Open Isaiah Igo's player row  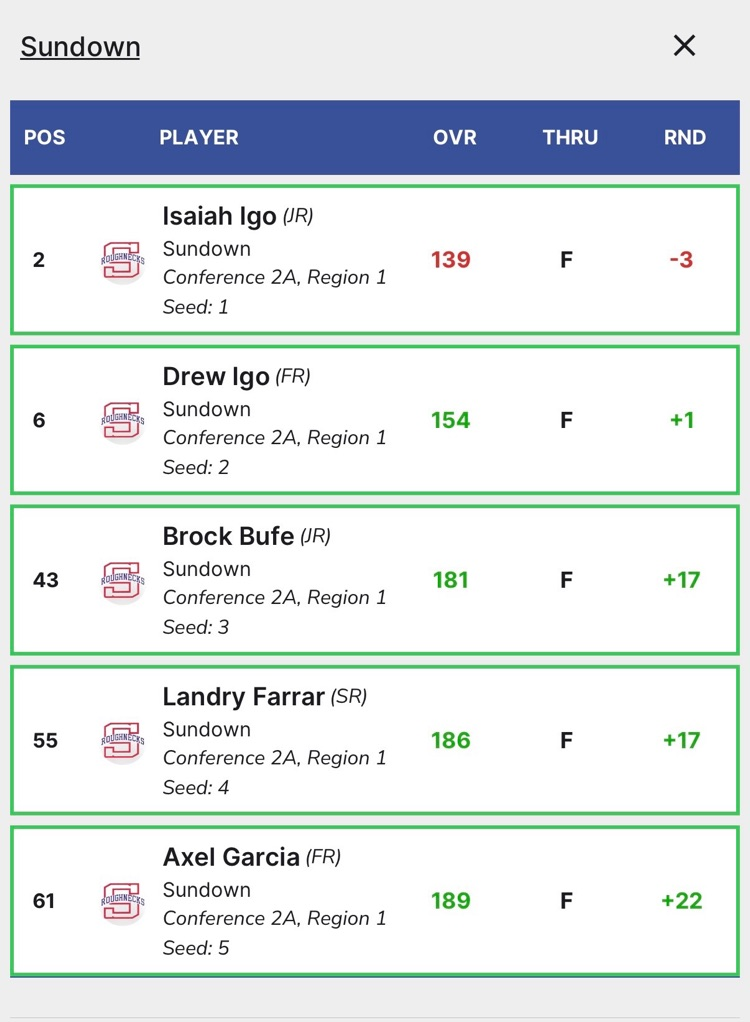point(374,260)
